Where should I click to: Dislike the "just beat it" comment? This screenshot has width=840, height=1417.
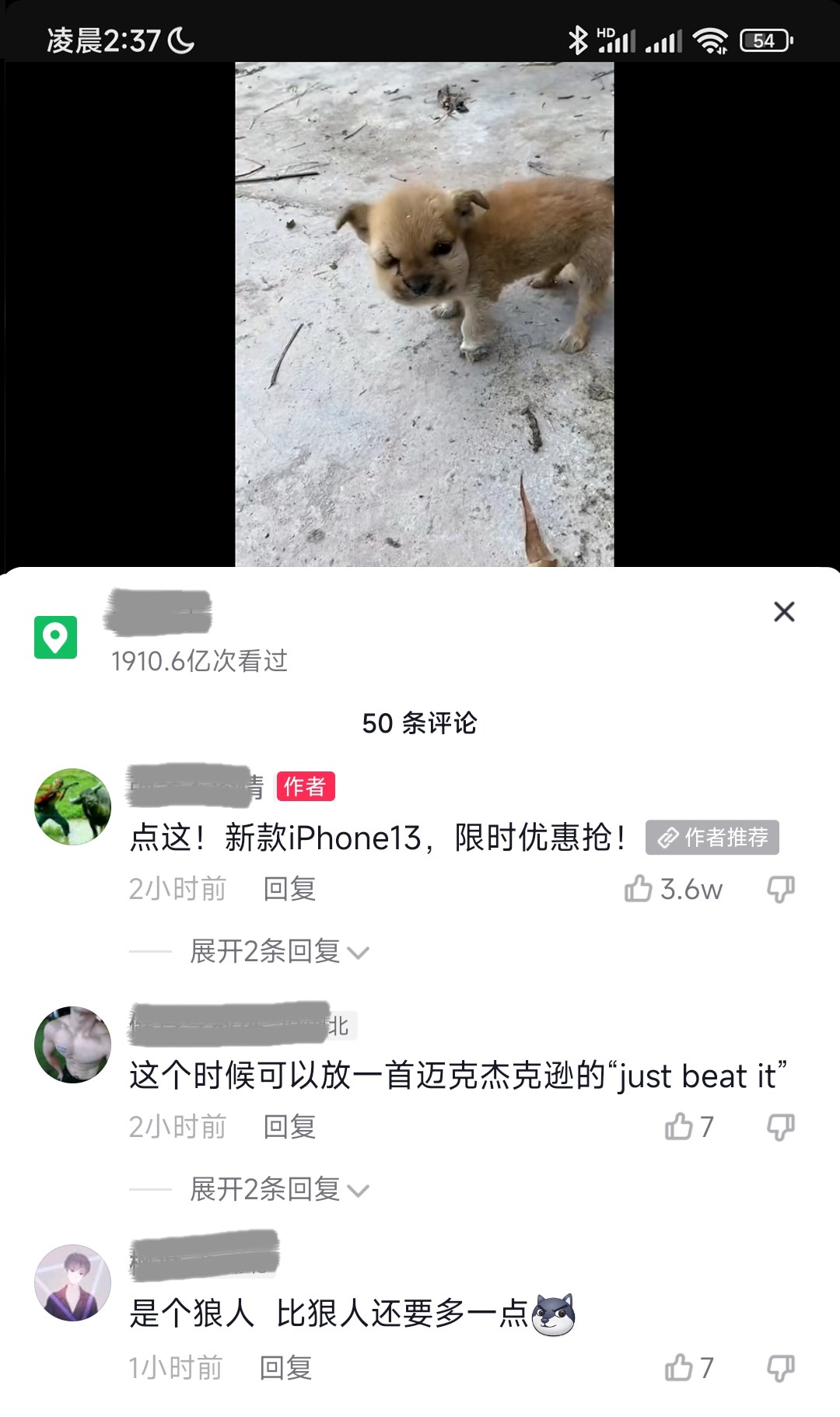pos(780,1126)
